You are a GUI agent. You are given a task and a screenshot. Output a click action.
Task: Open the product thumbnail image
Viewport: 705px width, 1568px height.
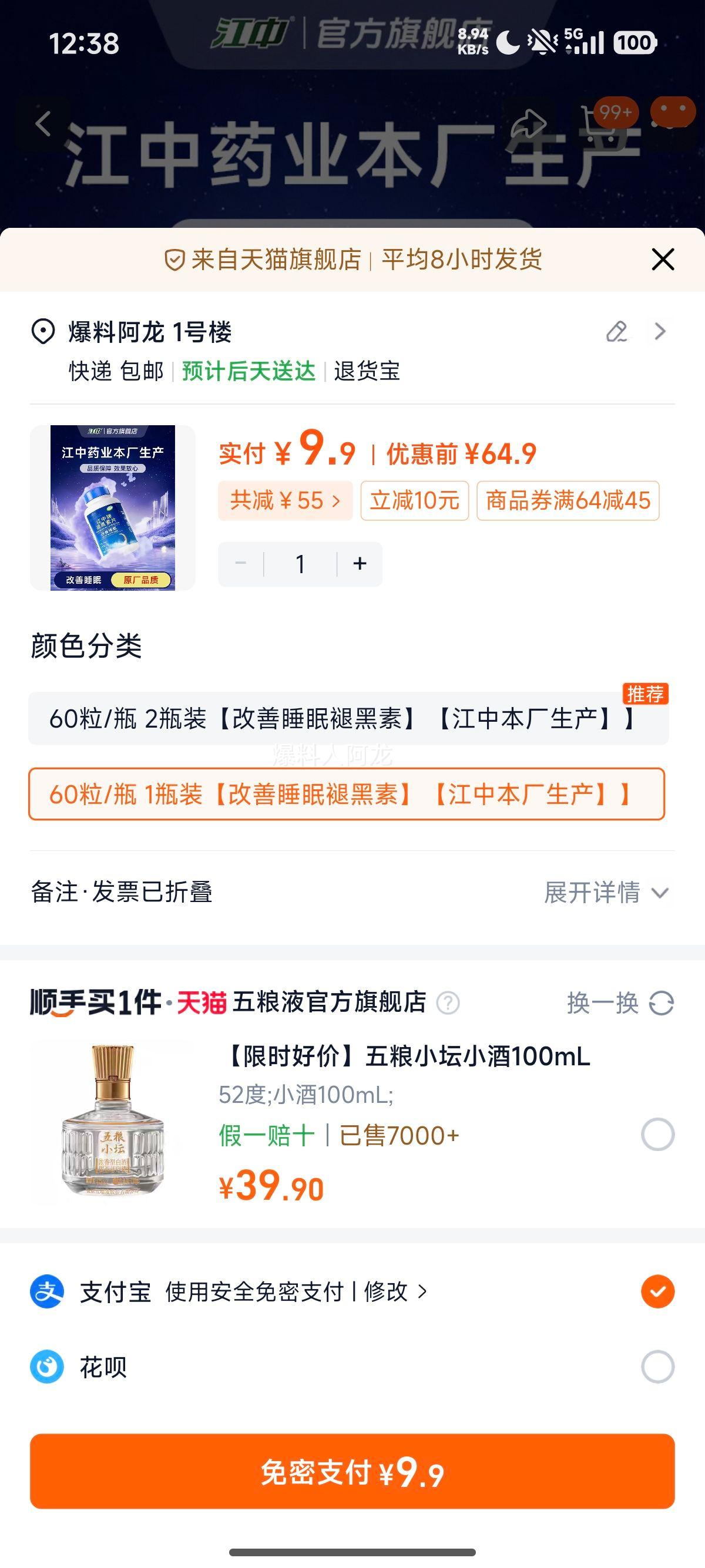pyautogui.click(x=113, y=507)
